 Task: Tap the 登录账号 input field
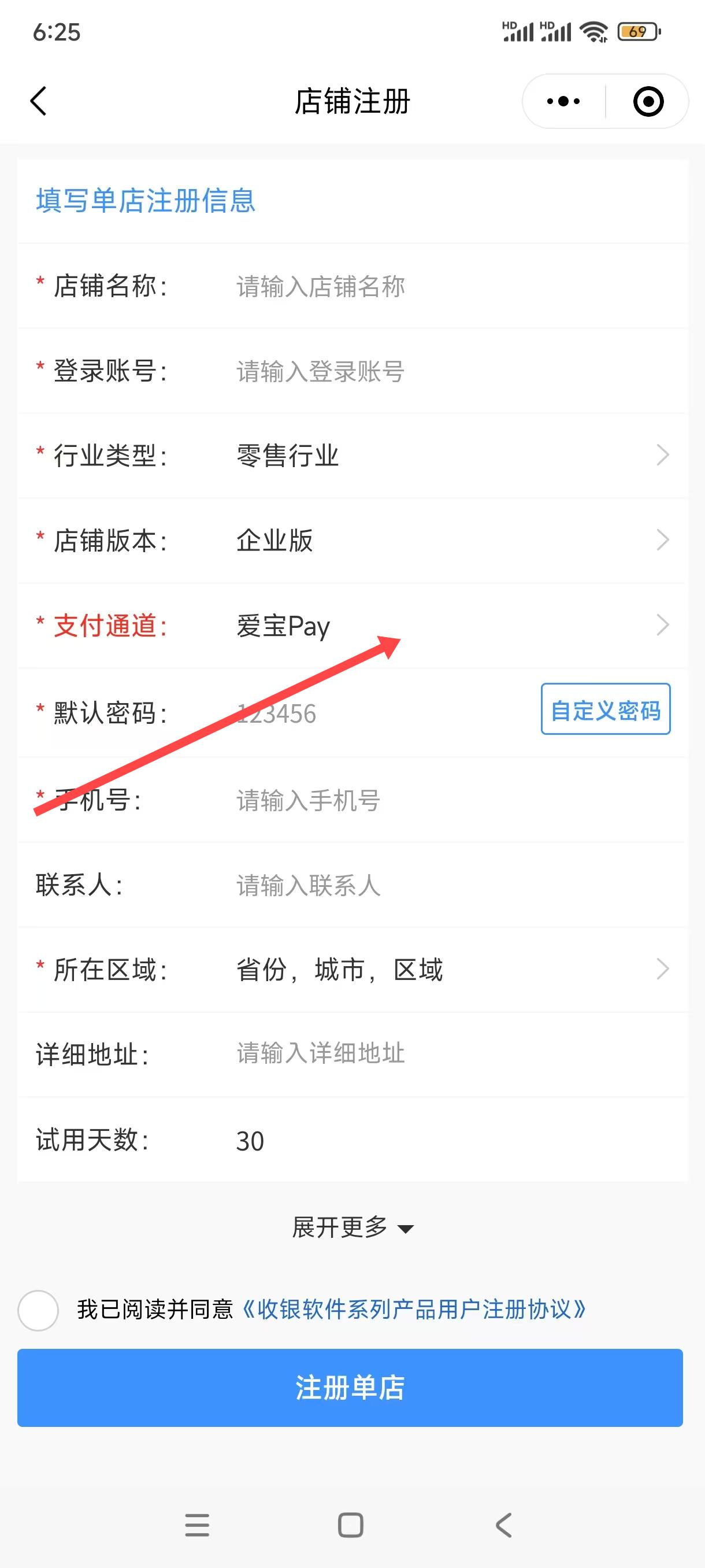[453, 371]
